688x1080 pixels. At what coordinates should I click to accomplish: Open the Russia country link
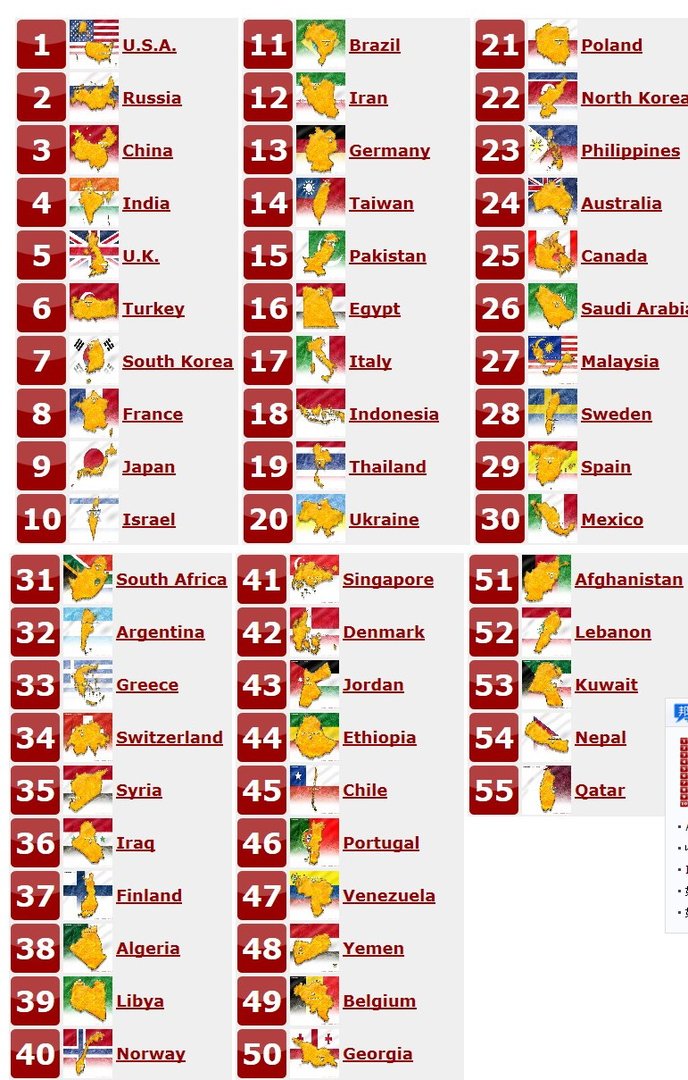pos(152,98)
